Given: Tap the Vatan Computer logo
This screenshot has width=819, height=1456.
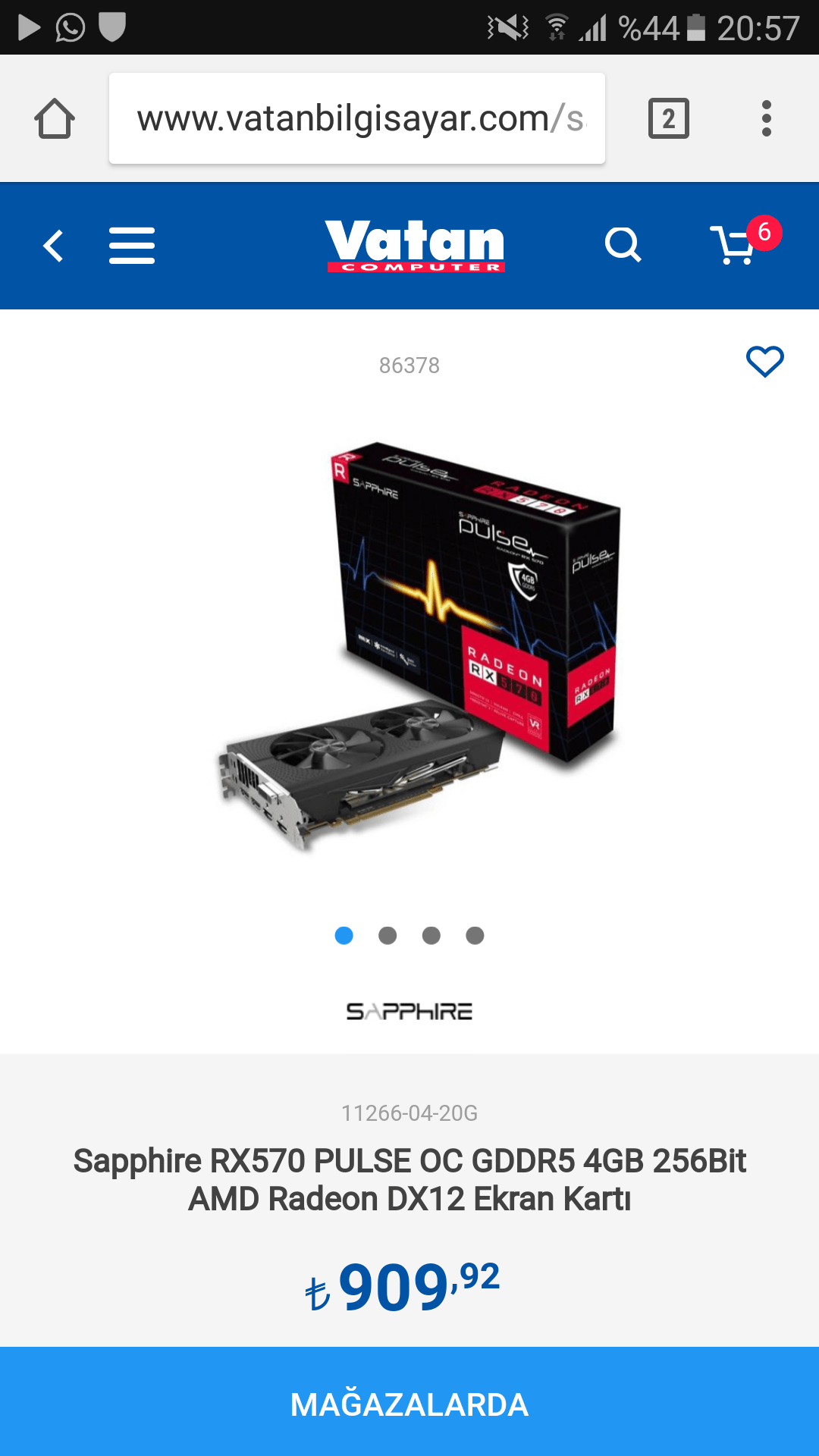Looking at the screenshot, I should coord(416,246).
